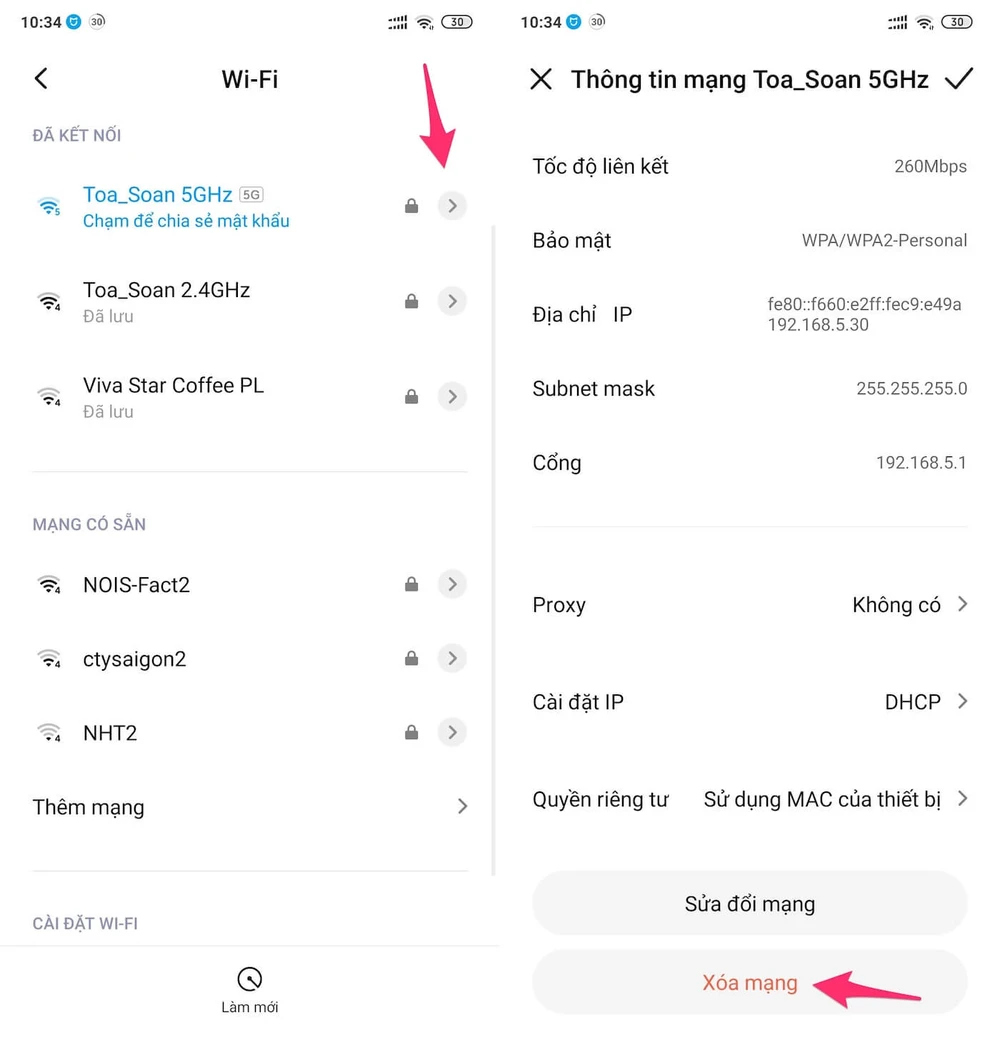The image size is (1000, 1040).
Task: Open the Thêm mạng row
Action: coord(250,807)
